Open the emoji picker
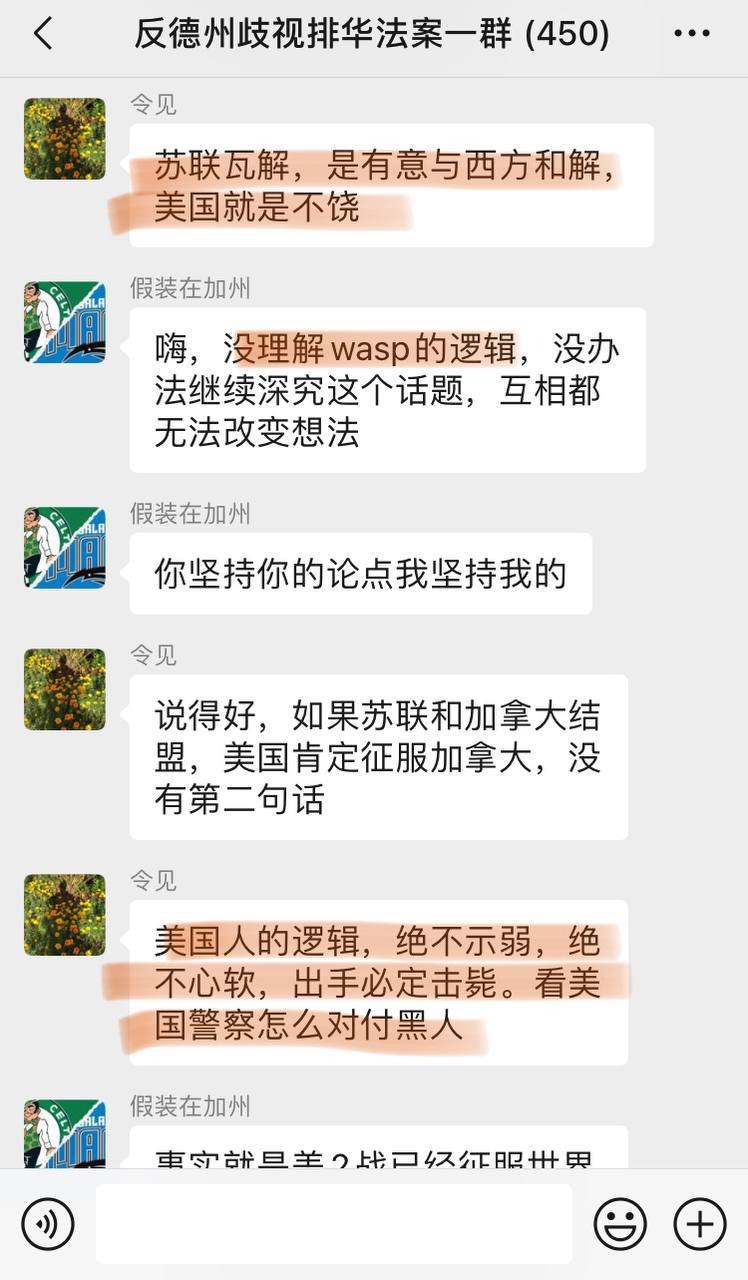This screenshot has height=1280, width=748. (x=620, y=1223)
